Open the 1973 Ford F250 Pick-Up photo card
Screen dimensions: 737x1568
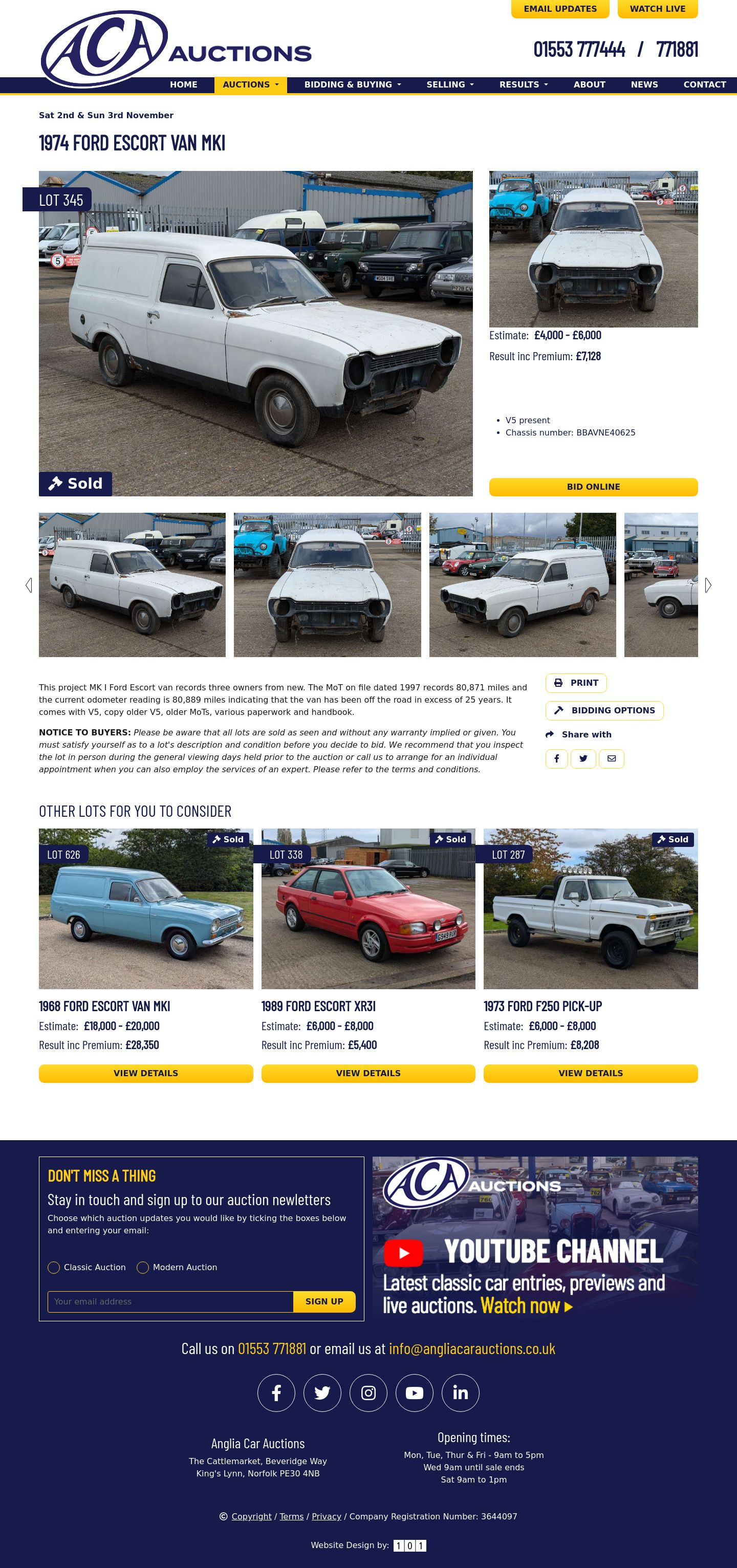[x=590, y=908]
